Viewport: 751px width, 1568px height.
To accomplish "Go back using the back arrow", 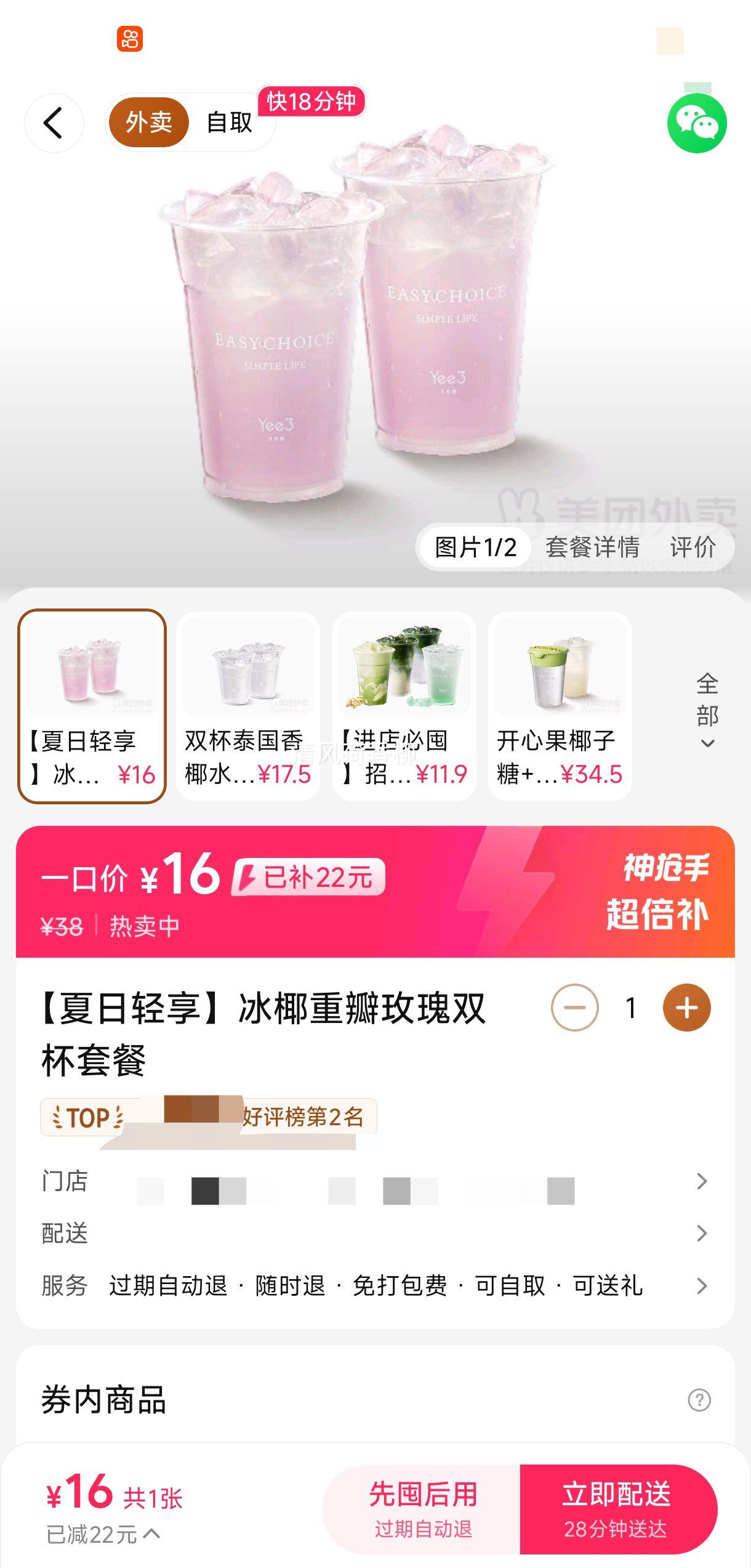I will tap(54, 123).
